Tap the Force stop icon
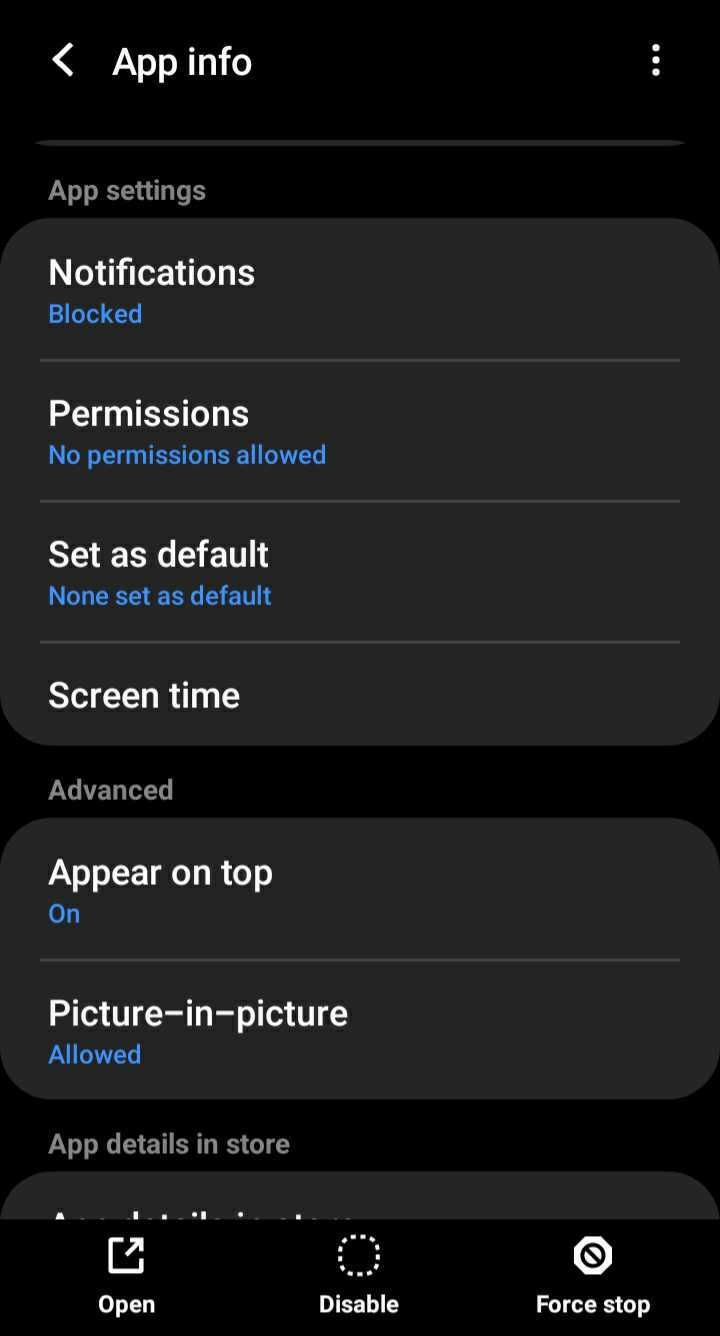720x1336 pixels. [592, 1256]
